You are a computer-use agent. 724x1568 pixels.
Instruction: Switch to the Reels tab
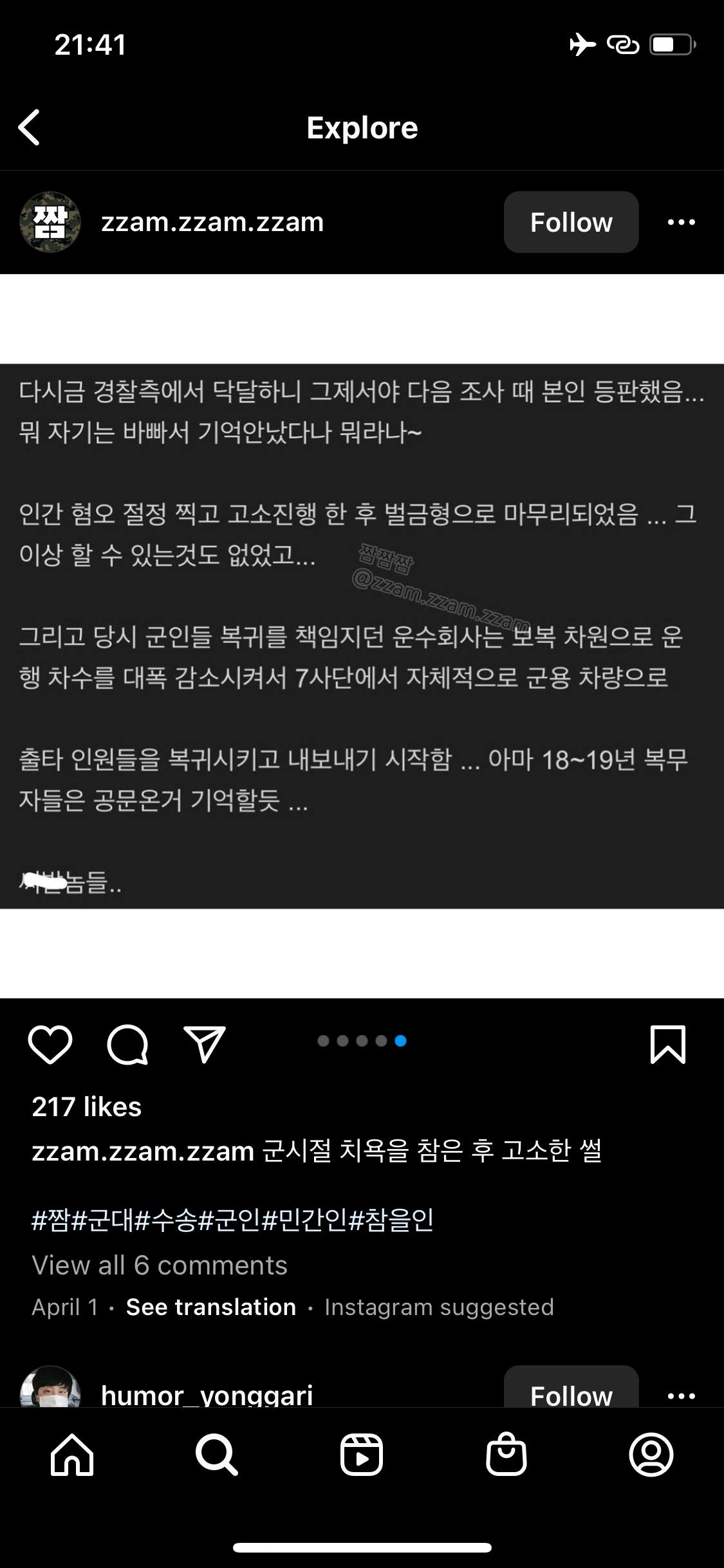tap(362, 1455)
